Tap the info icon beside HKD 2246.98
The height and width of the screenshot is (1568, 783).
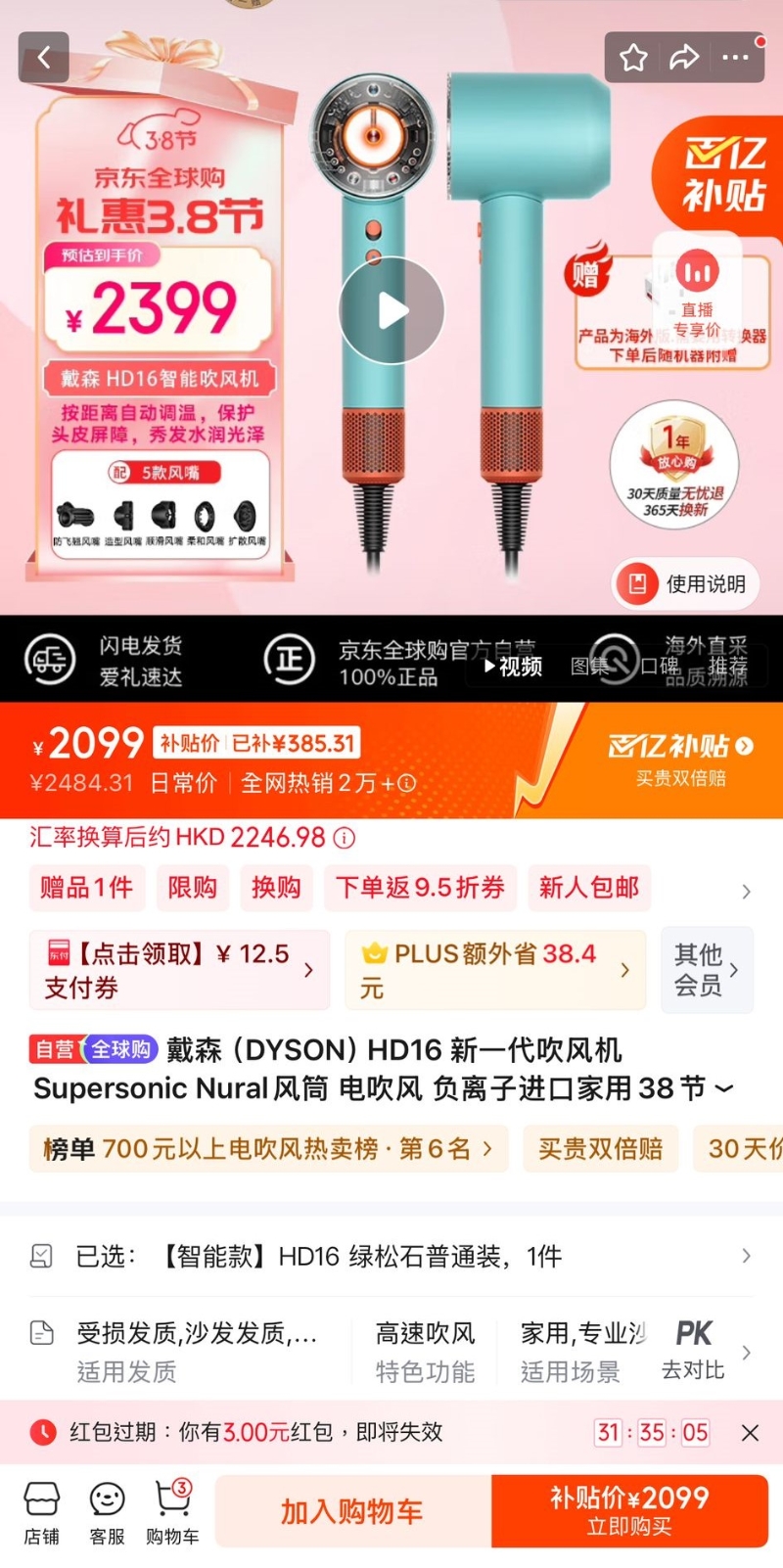click(x=339, y=839)
